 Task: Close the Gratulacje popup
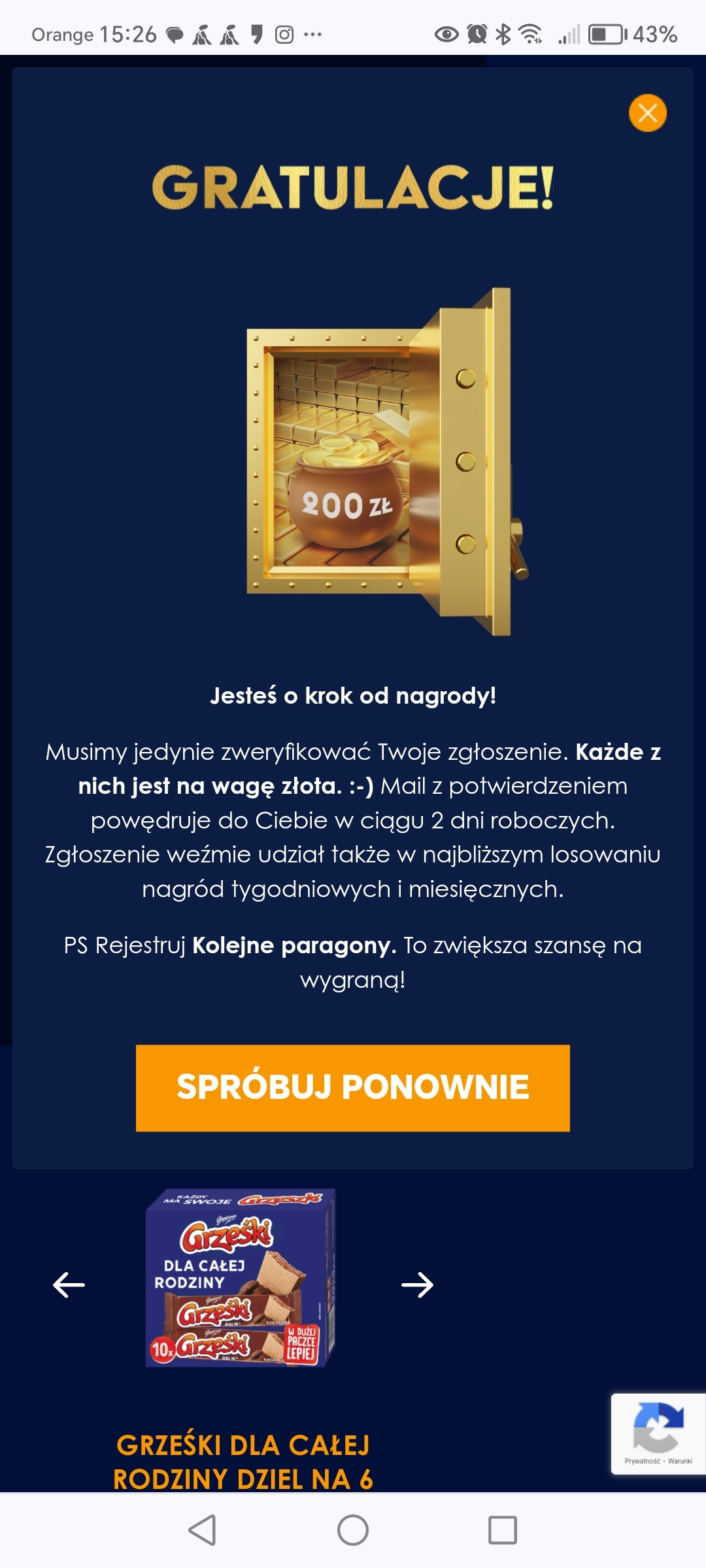point(647,113)
